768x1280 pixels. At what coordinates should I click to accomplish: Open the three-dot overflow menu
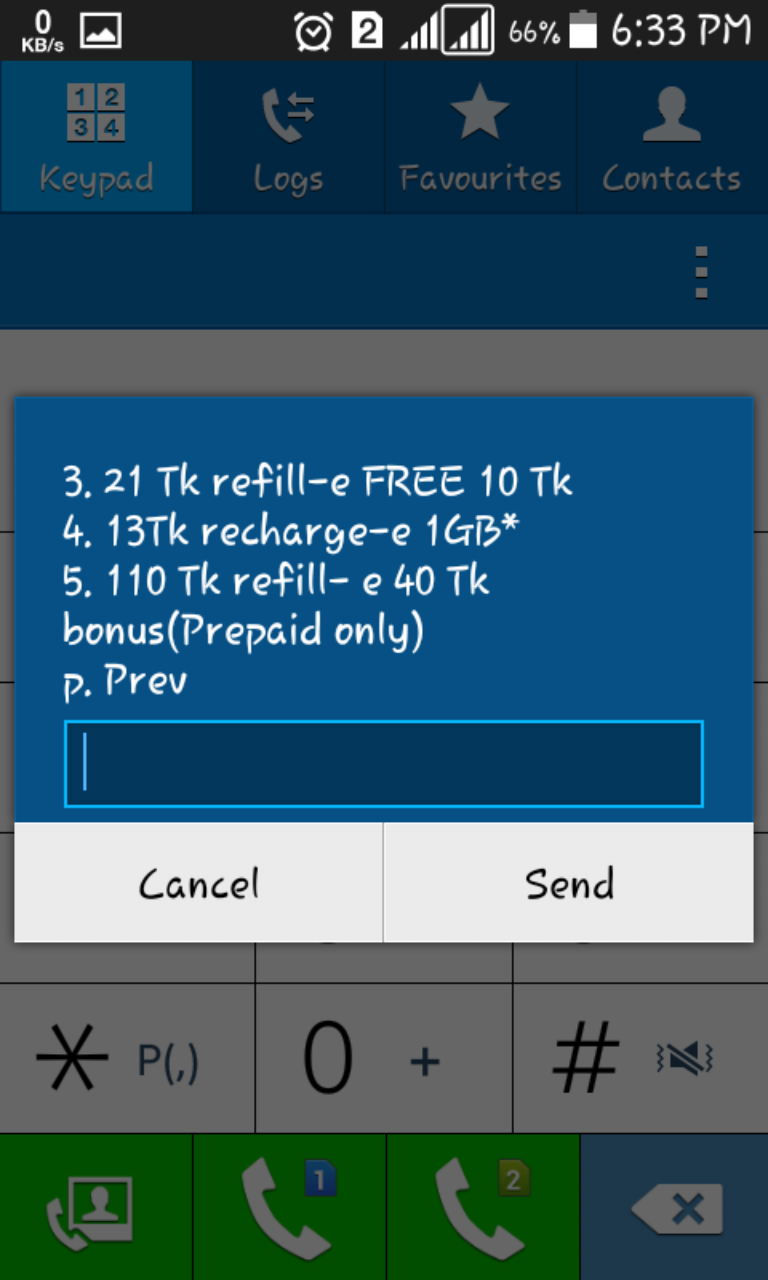[701, 272]
